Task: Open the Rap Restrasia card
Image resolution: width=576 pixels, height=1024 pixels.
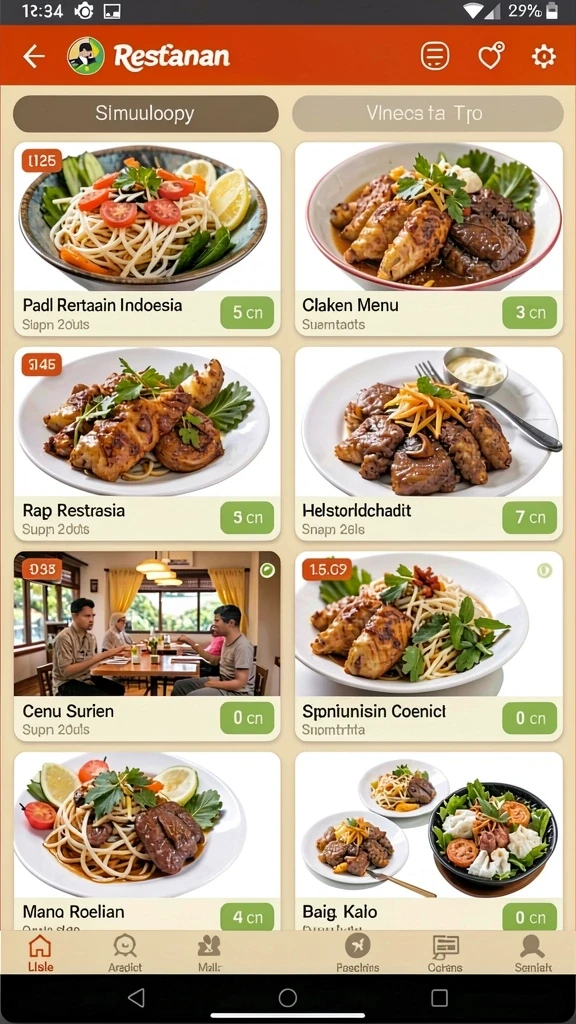Action: click(x=147, y=443)
